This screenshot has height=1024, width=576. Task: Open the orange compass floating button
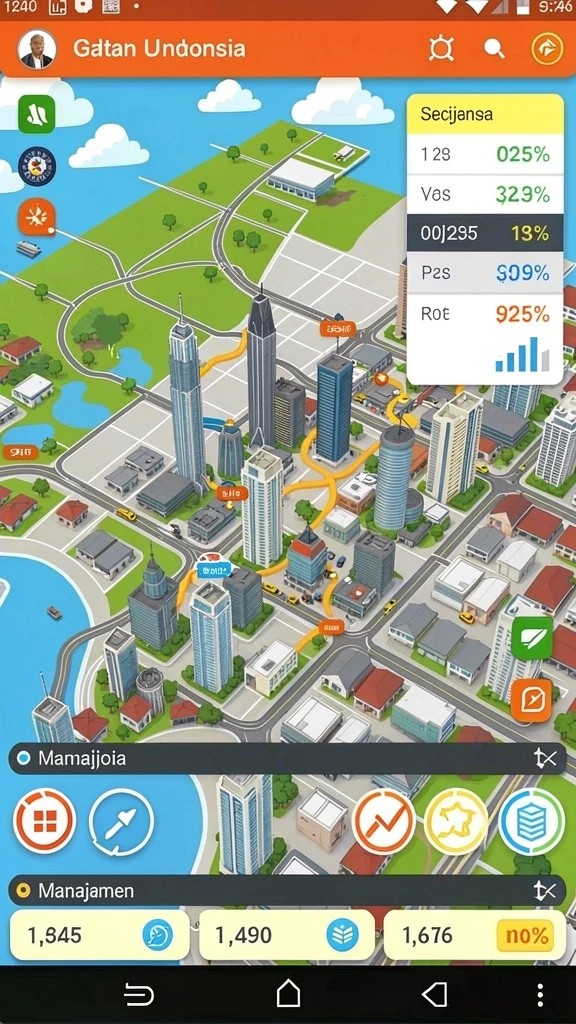[x=532, y=700]
